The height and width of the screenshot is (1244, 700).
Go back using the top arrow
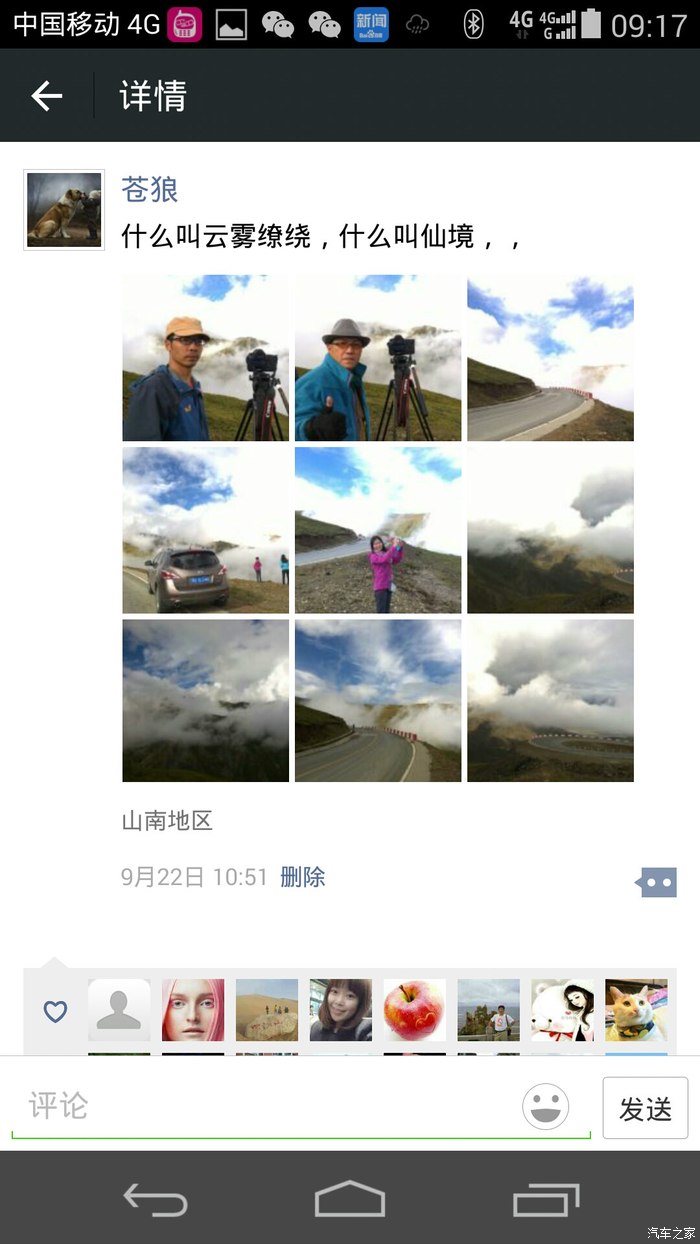(47, 96)
